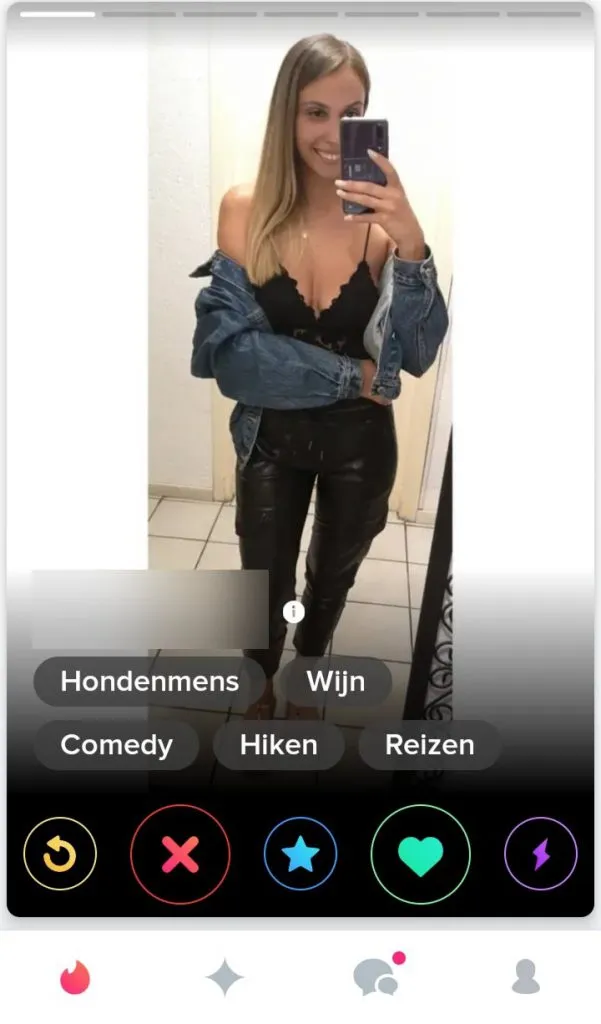Select the Wijn interest chip
Image resolution: width=601 pixels, height=1024 pixels.
(x=335, y=682)
